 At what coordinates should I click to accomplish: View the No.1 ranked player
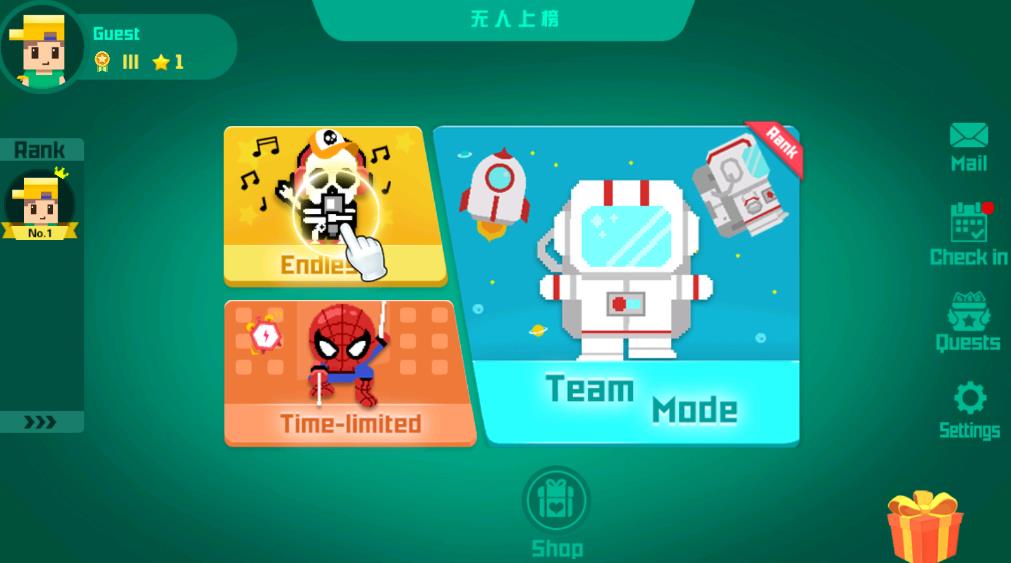click(40, 205)
